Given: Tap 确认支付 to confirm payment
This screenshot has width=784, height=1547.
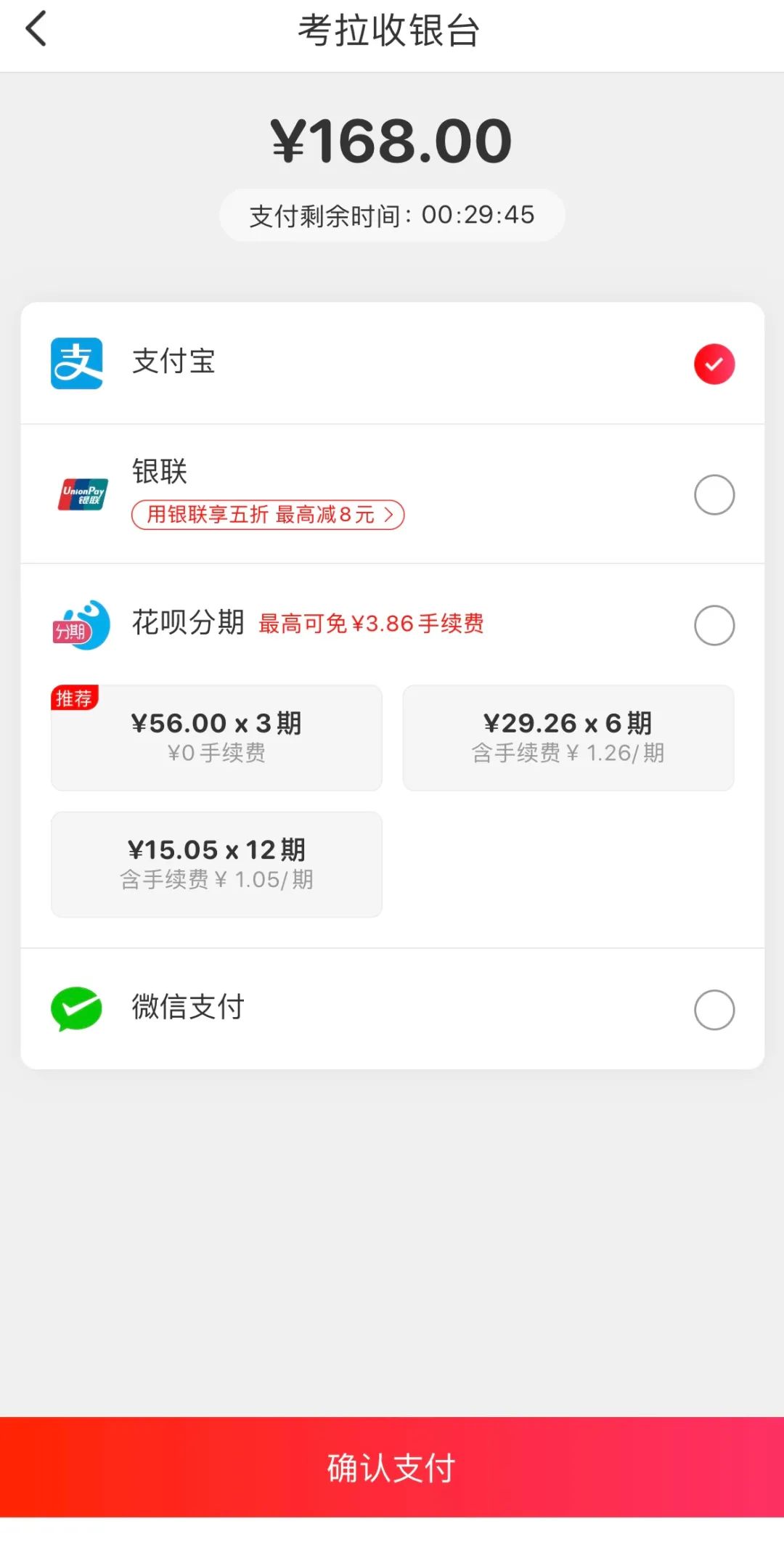Looking at the screenshot, I should (x=392, y=1467).
